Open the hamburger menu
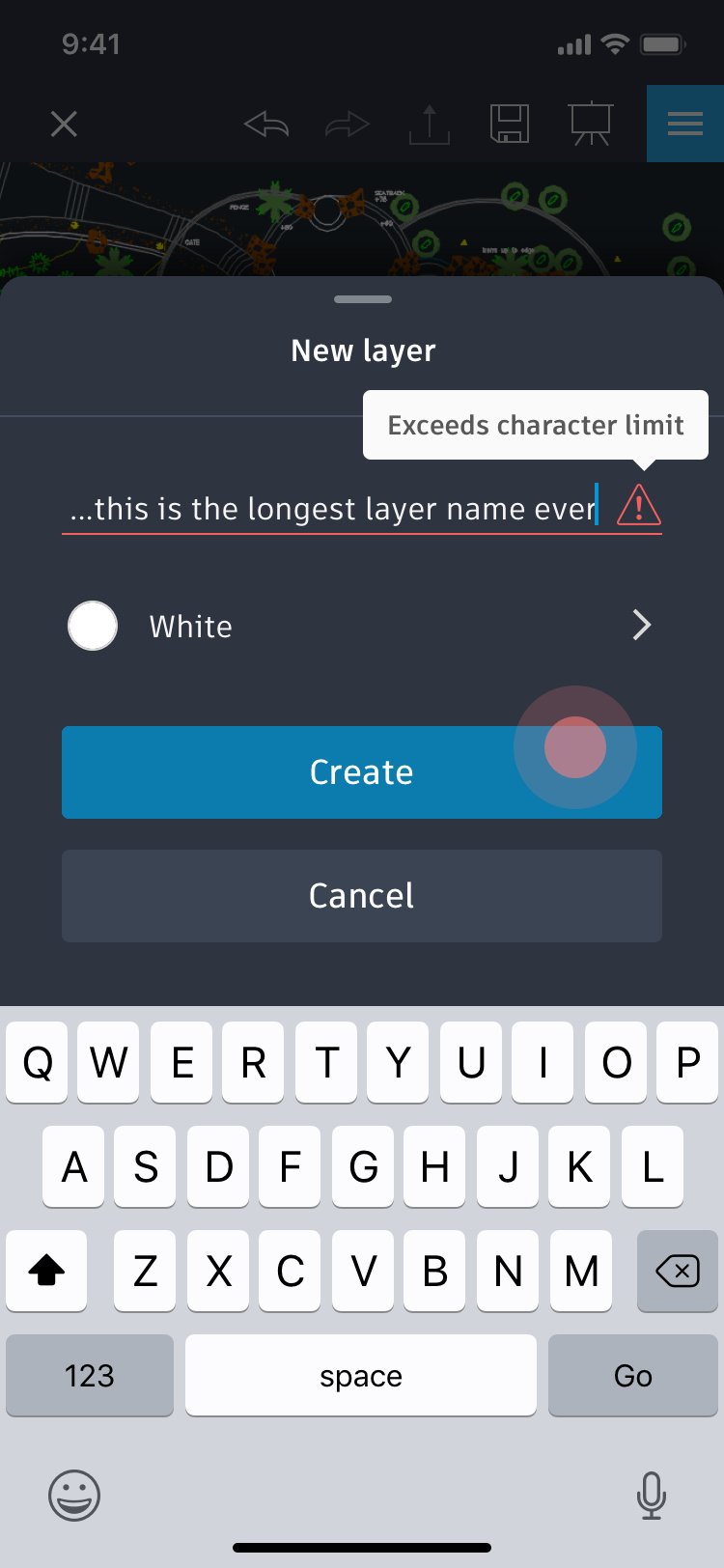The width and height of the screenshot is (724, 1568). (685, 124)
